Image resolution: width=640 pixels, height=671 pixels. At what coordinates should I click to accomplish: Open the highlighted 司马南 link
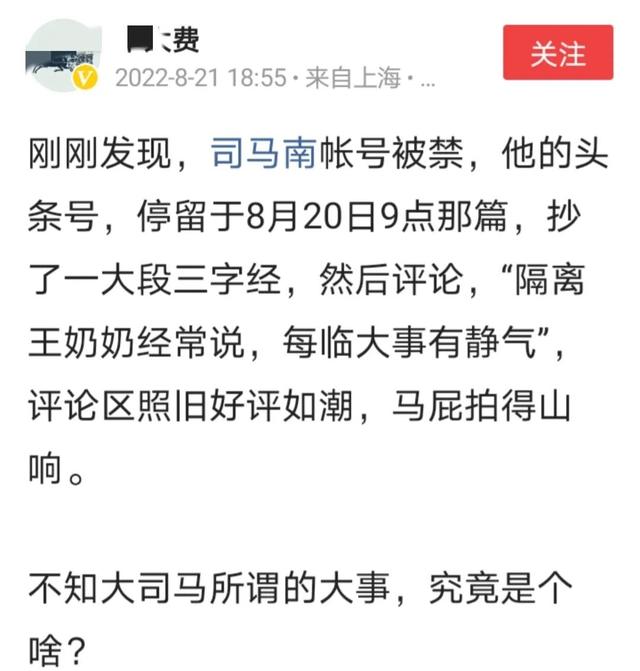(x=263, y=156)
